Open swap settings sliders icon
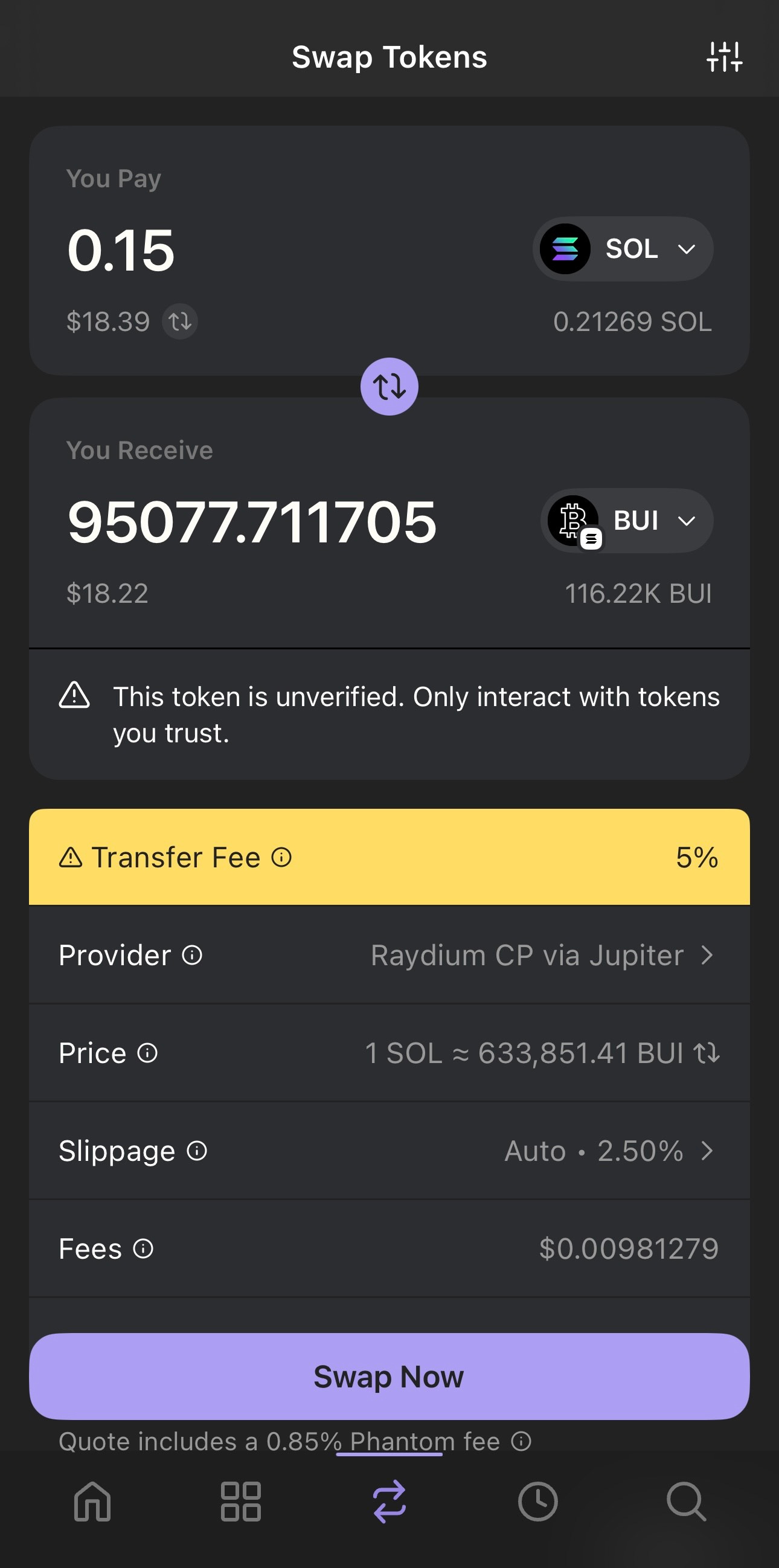The height and width of the screenshot is (1568, 779). [724, 57]
